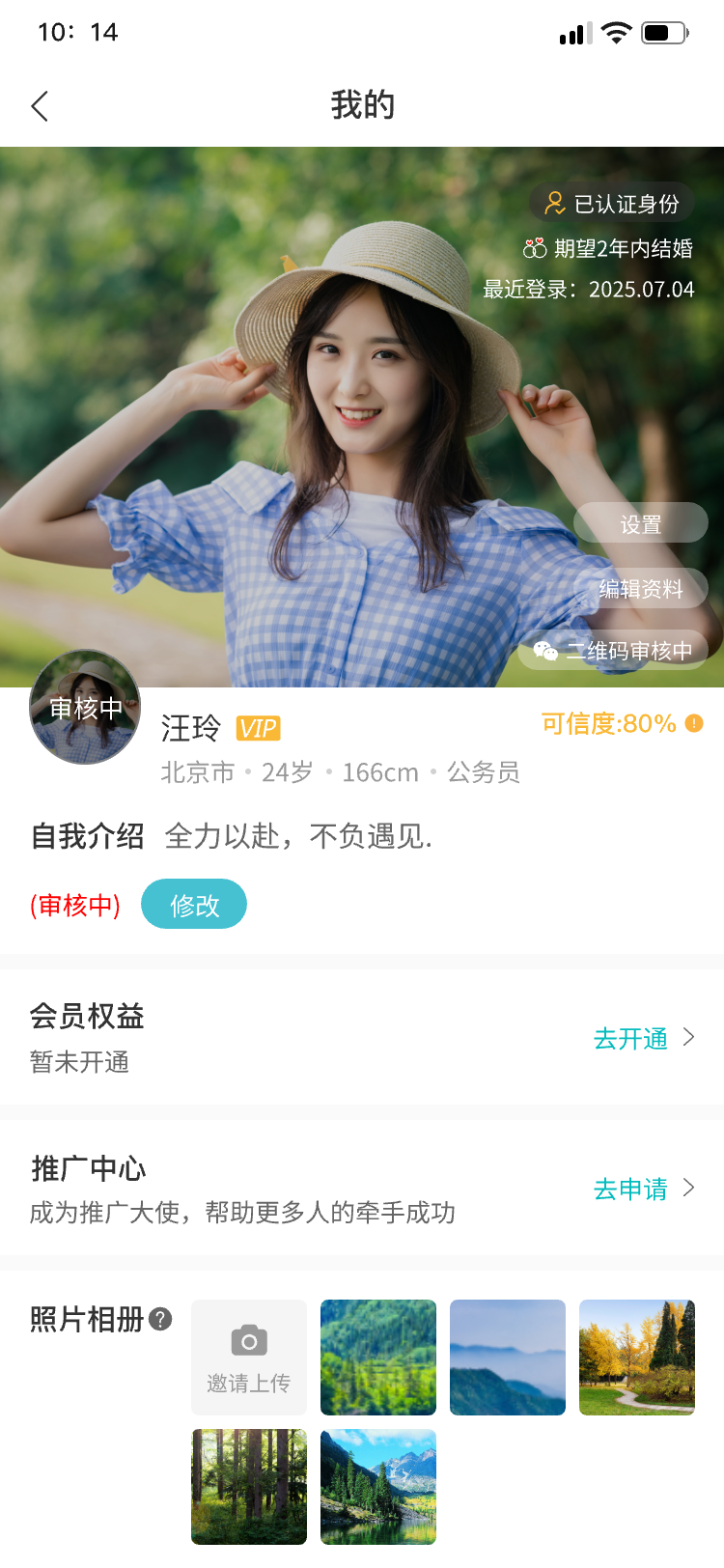Tap 去申请 for 推广中心
The width and height of the screenshot is (724, 1568).
643,1189
